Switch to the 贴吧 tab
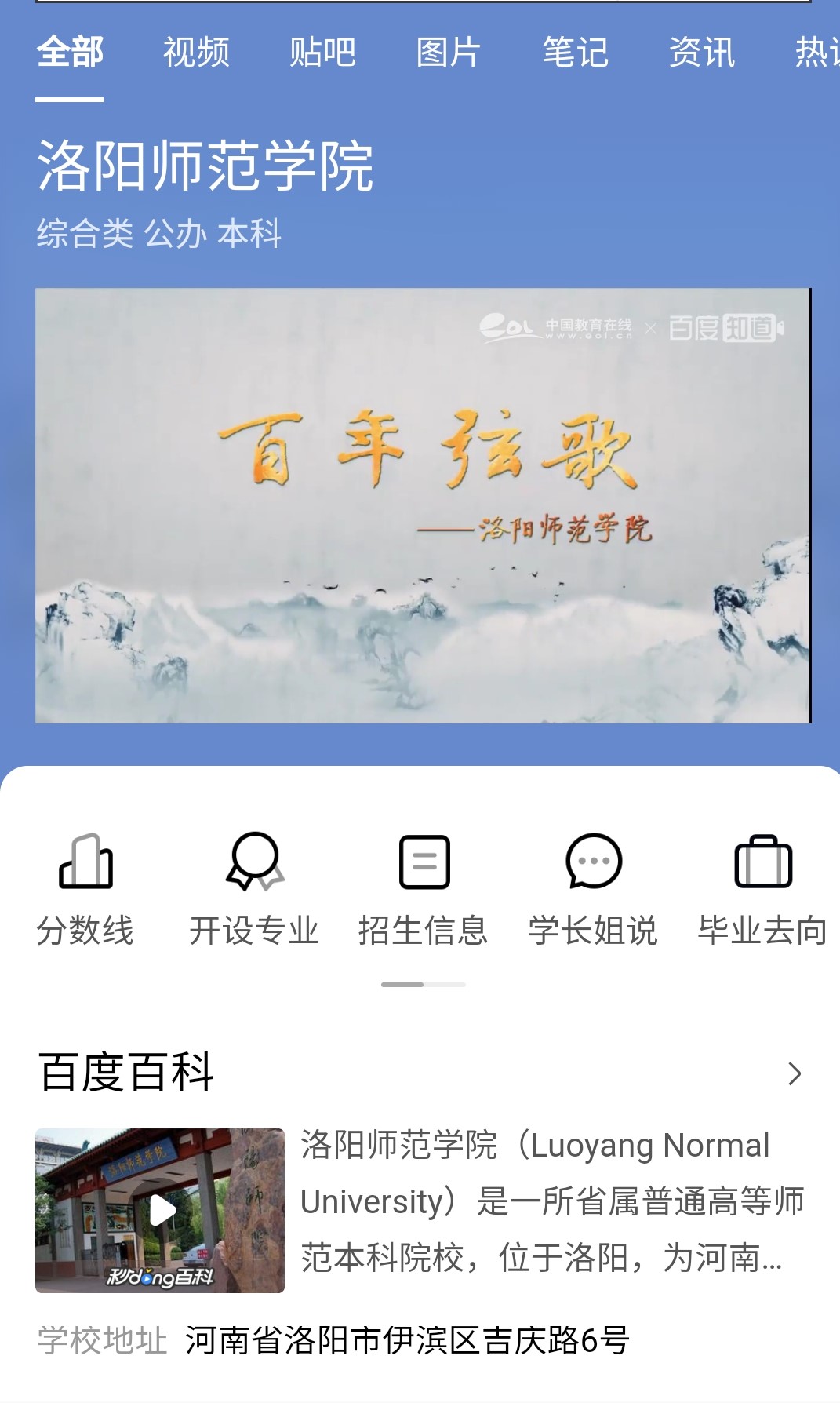Viewport: 840px width, 1403px height. point(322,53)
